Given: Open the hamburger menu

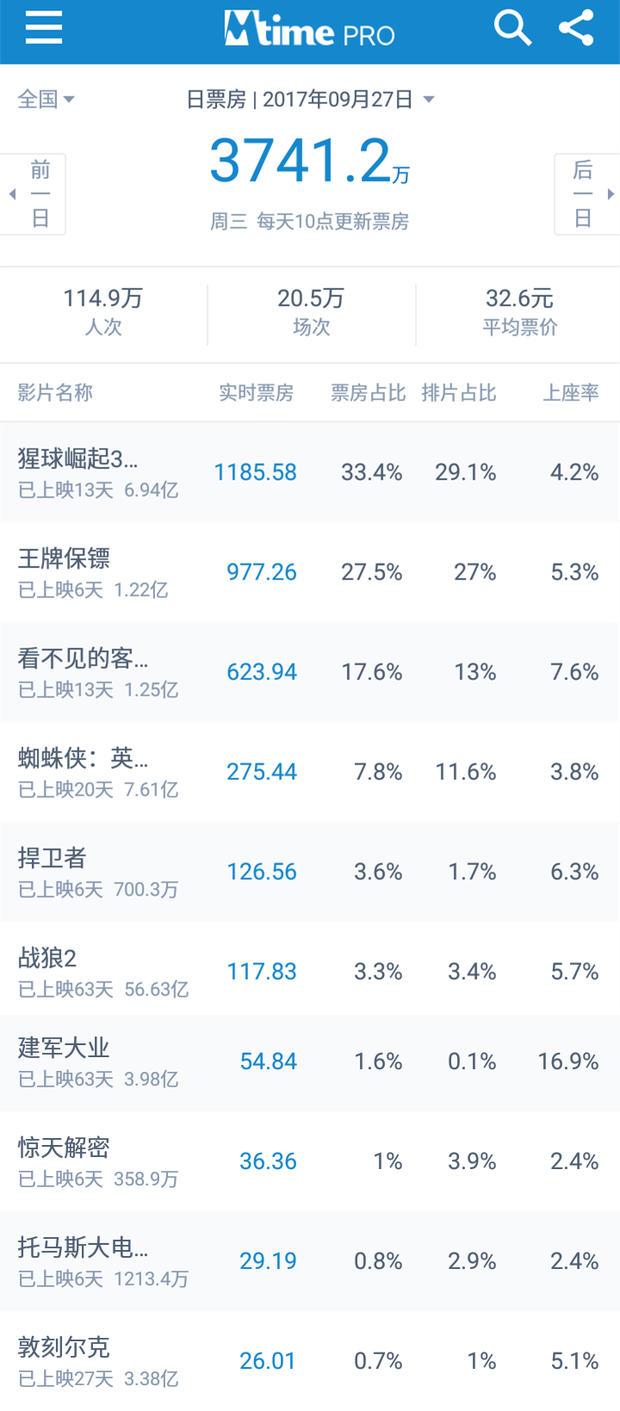Looking at the screenshot, I should 44,28.
